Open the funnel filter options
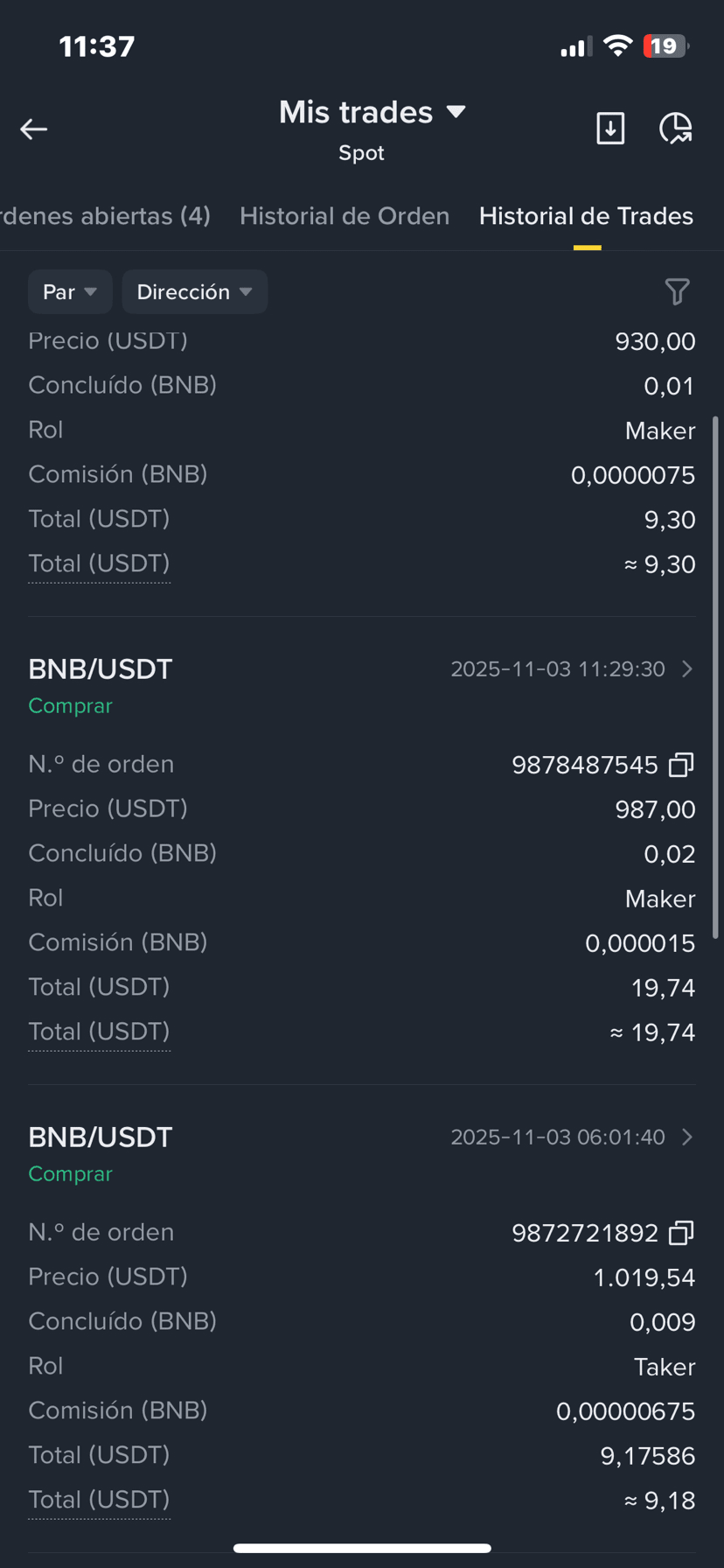724x1568 pixels. pyautogui.click(x=677, y=292)
